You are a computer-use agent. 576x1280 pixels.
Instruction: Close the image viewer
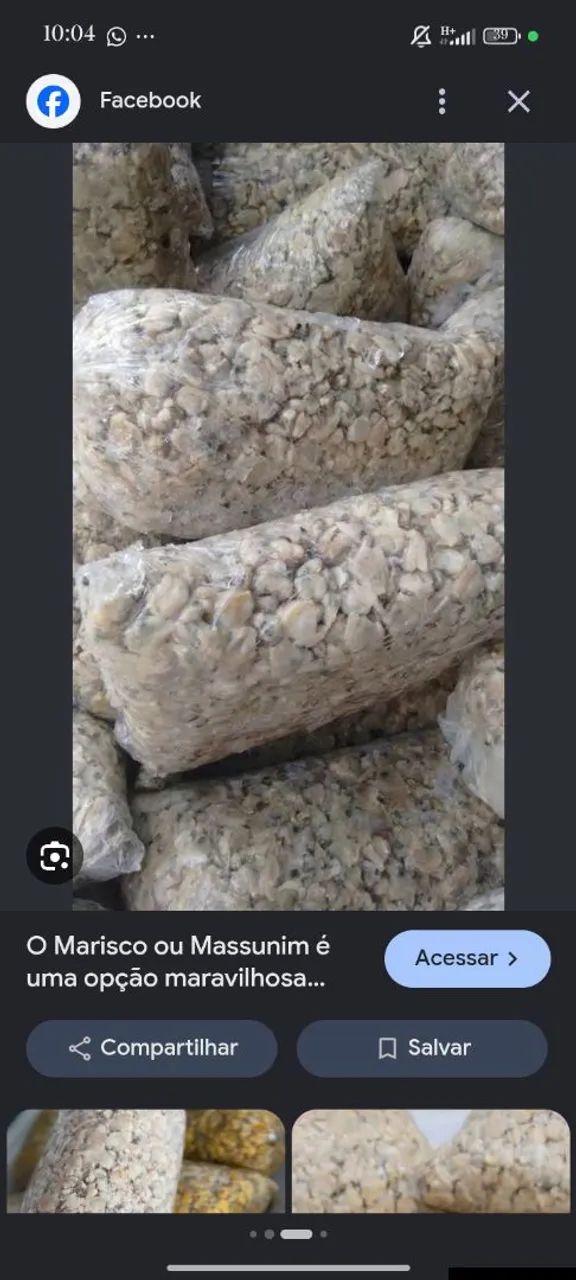click(x=518, y=101)
